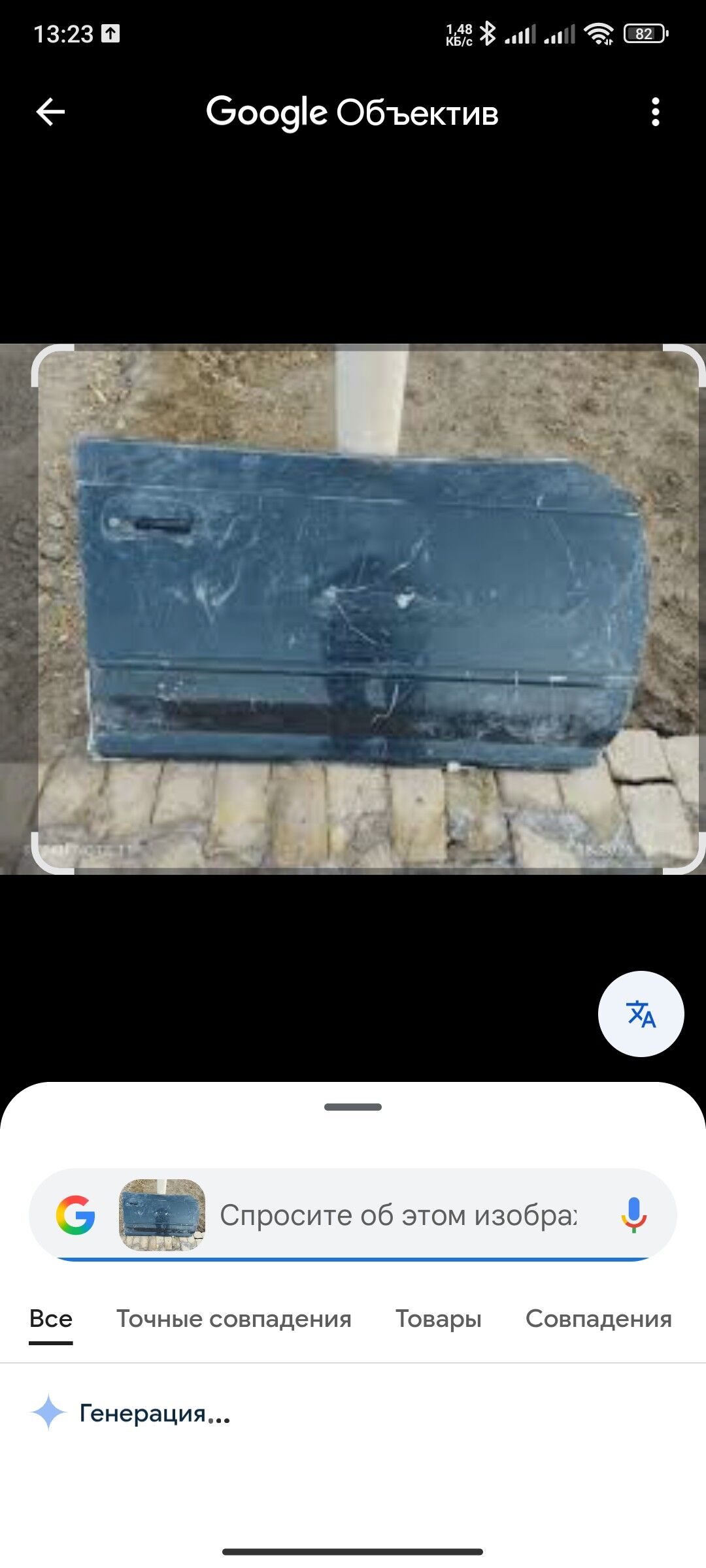Switch to the "Точные совпадения" tab
The width and height of the screenshot is (706, 1568).
pos(233,1318)
